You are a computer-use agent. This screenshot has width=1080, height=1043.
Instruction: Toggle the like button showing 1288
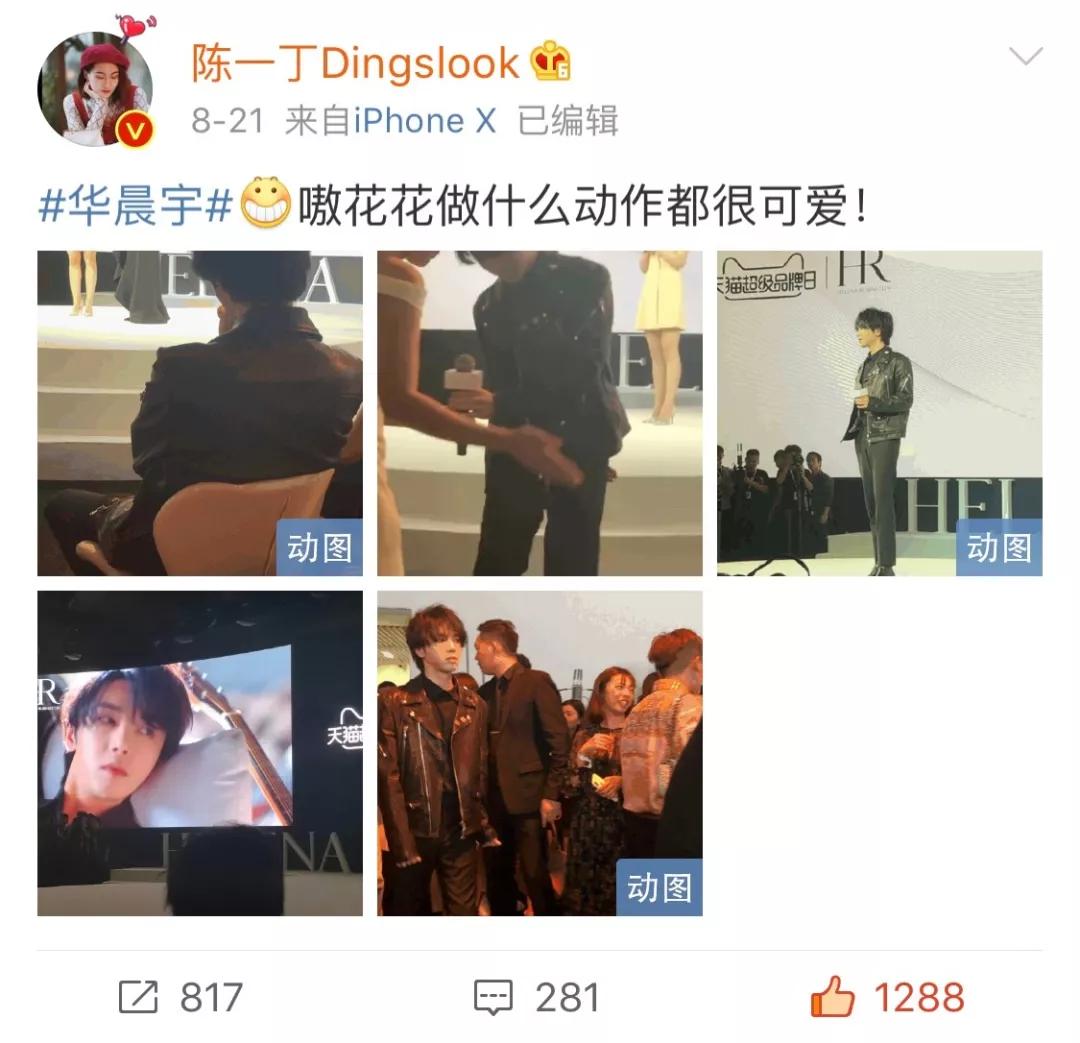coord(886,997)
